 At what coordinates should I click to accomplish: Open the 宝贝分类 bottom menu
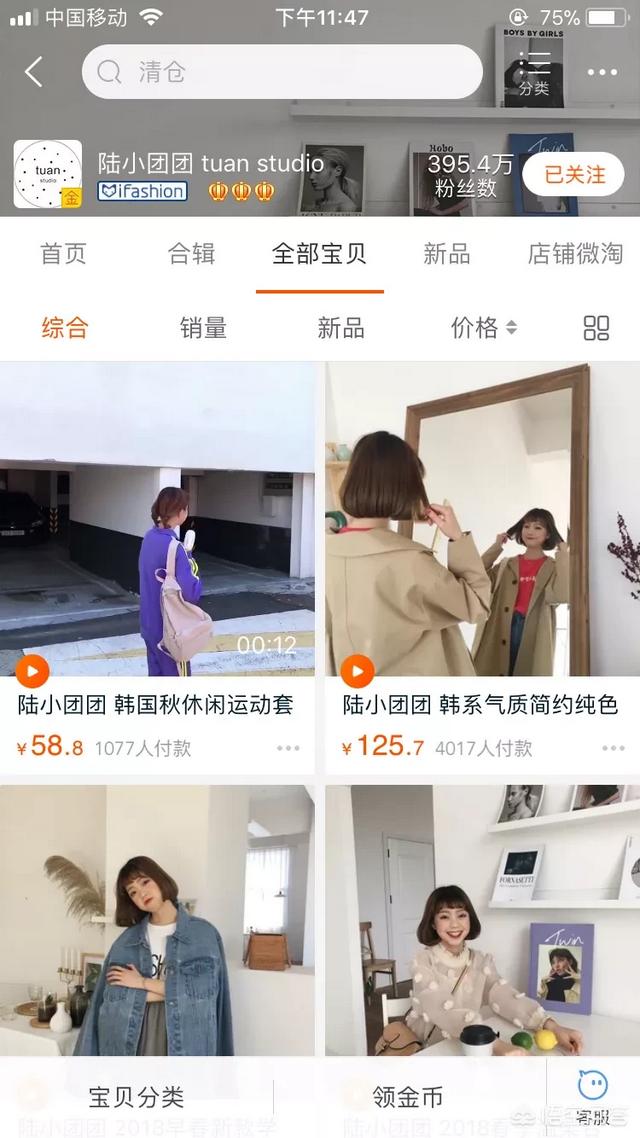(x=136, y=1097)
